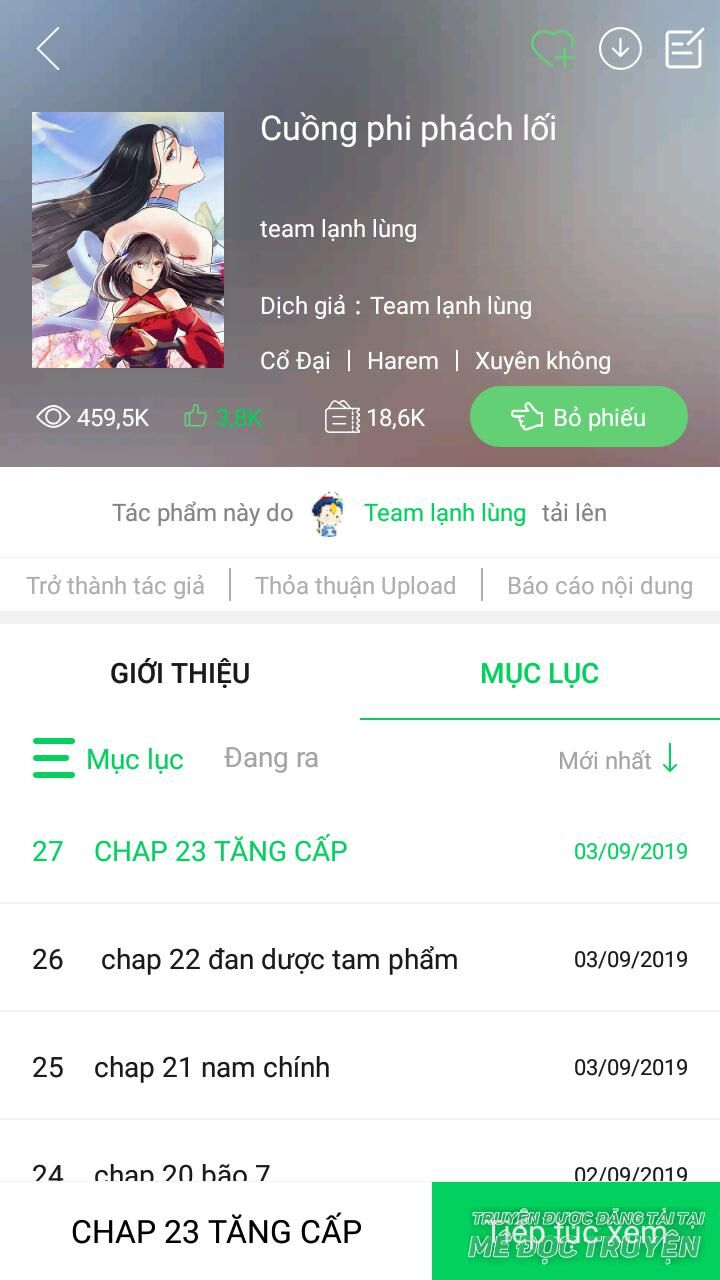Open the Mục lục list icon
This screenshot has width=720, height=1280.
tap(54, 759)
